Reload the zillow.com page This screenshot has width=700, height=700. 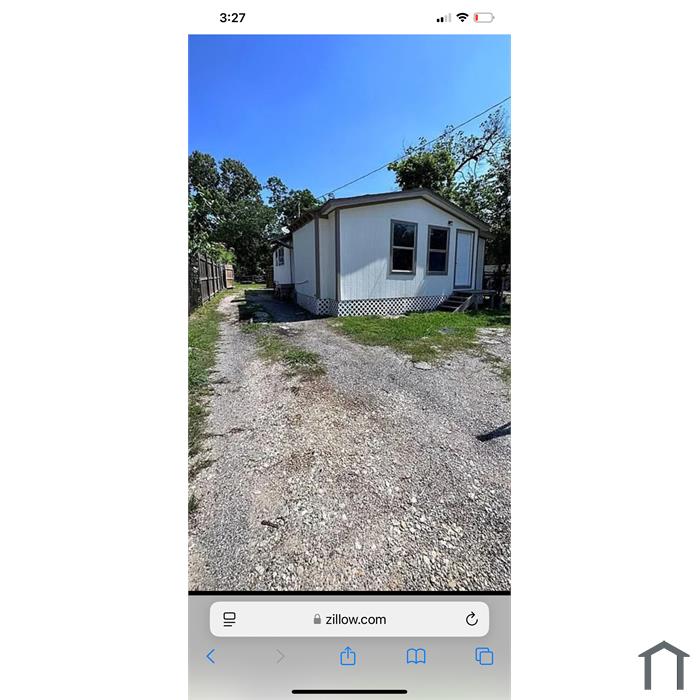pyautogui.click(x=472, y=619)
